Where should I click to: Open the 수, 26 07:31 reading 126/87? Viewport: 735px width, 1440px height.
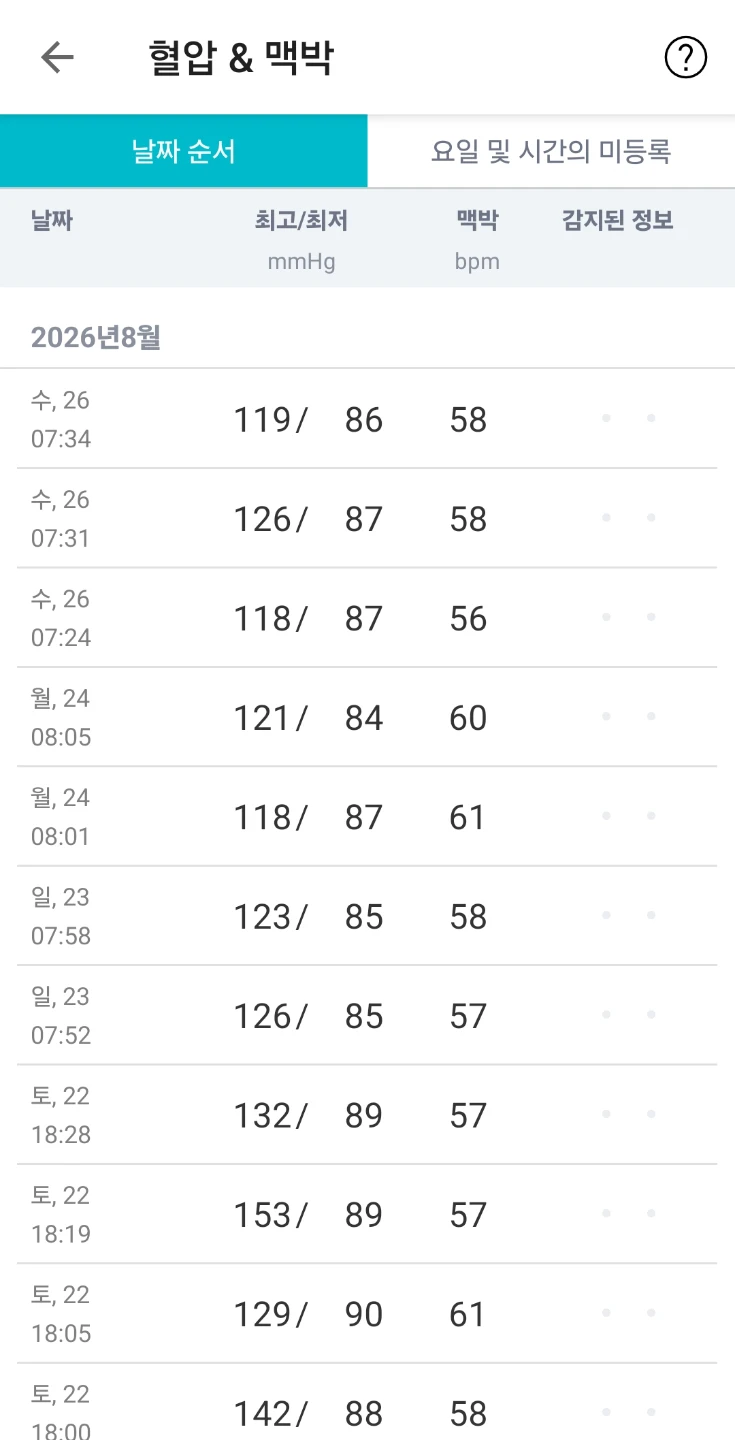coord(367,518)
